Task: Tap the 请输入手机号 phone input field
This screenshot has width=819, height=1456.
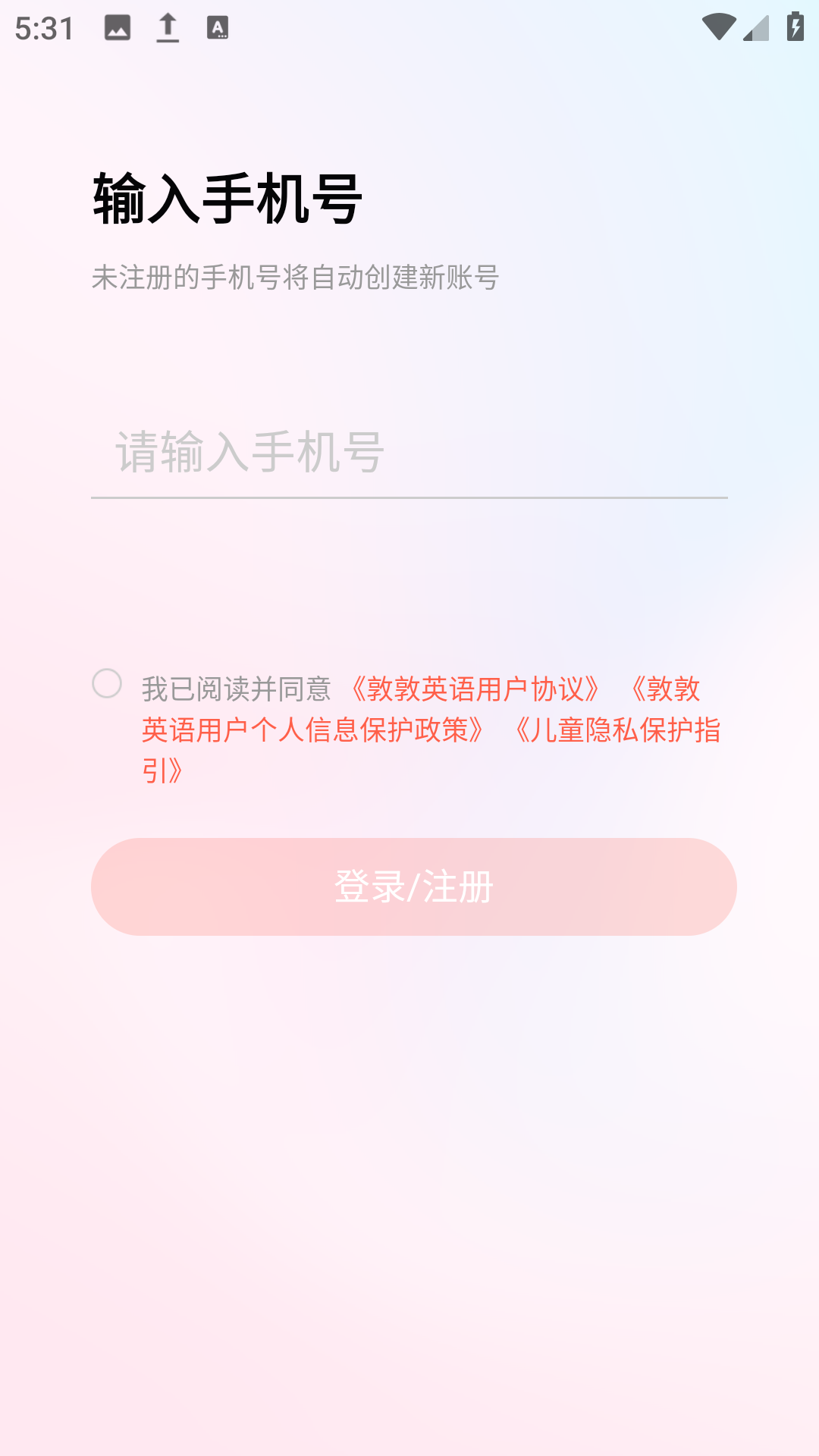Action: pyautogui.click(x=409, y=451)
